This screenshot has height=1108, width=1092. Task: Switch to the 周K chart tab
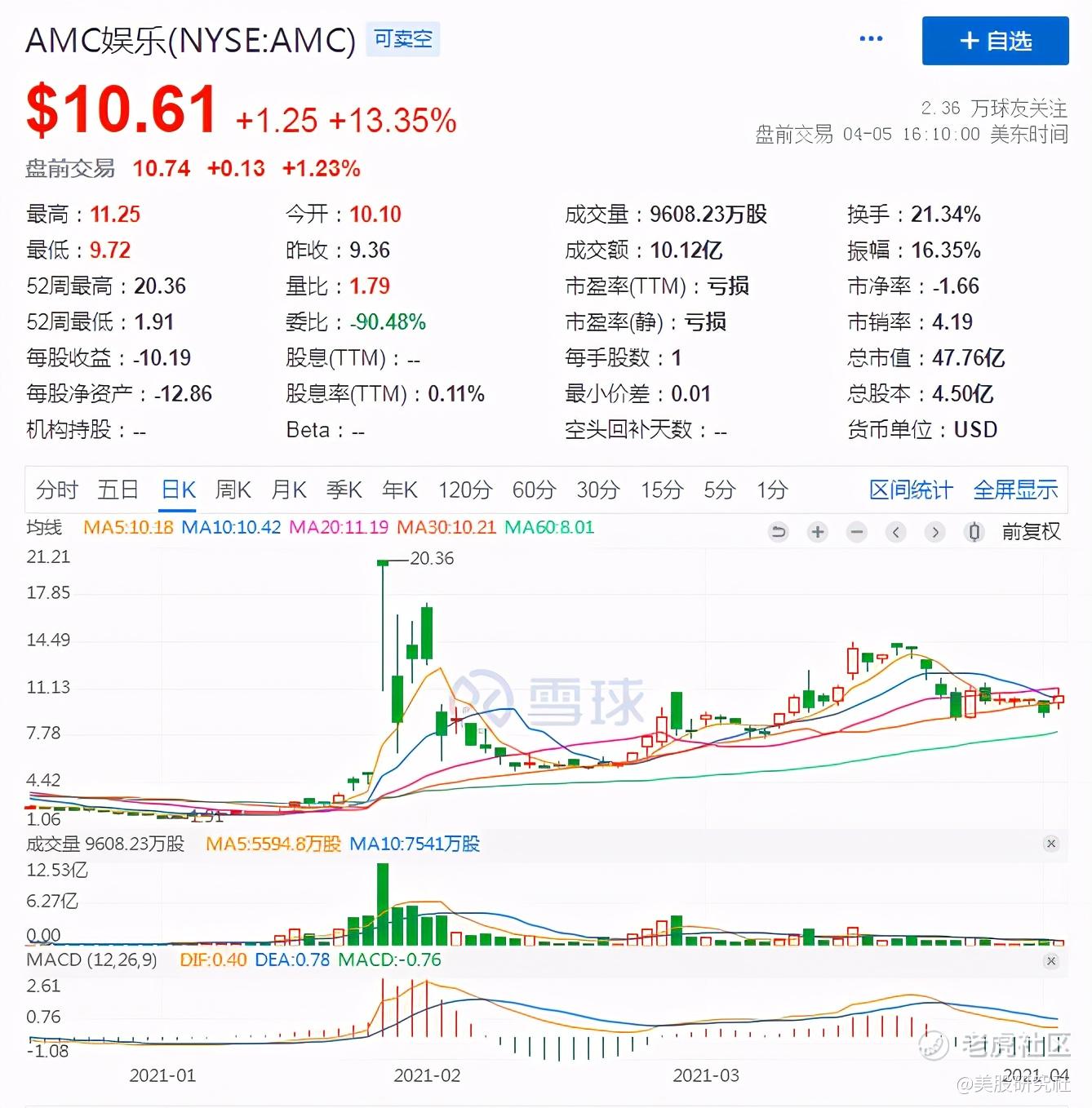233,490
